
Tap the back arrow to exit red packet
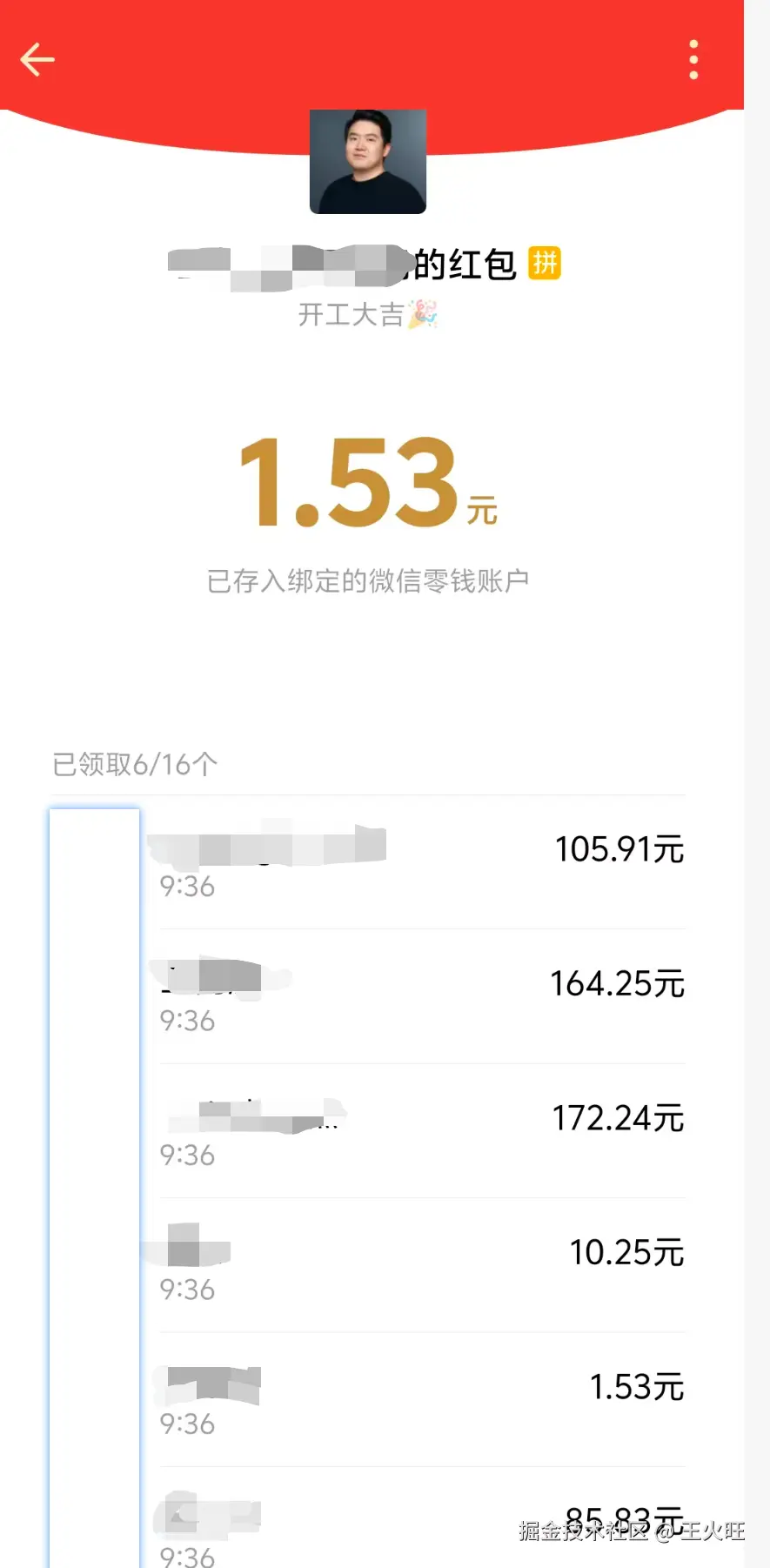pyautogui.click(x=35, y=59)
